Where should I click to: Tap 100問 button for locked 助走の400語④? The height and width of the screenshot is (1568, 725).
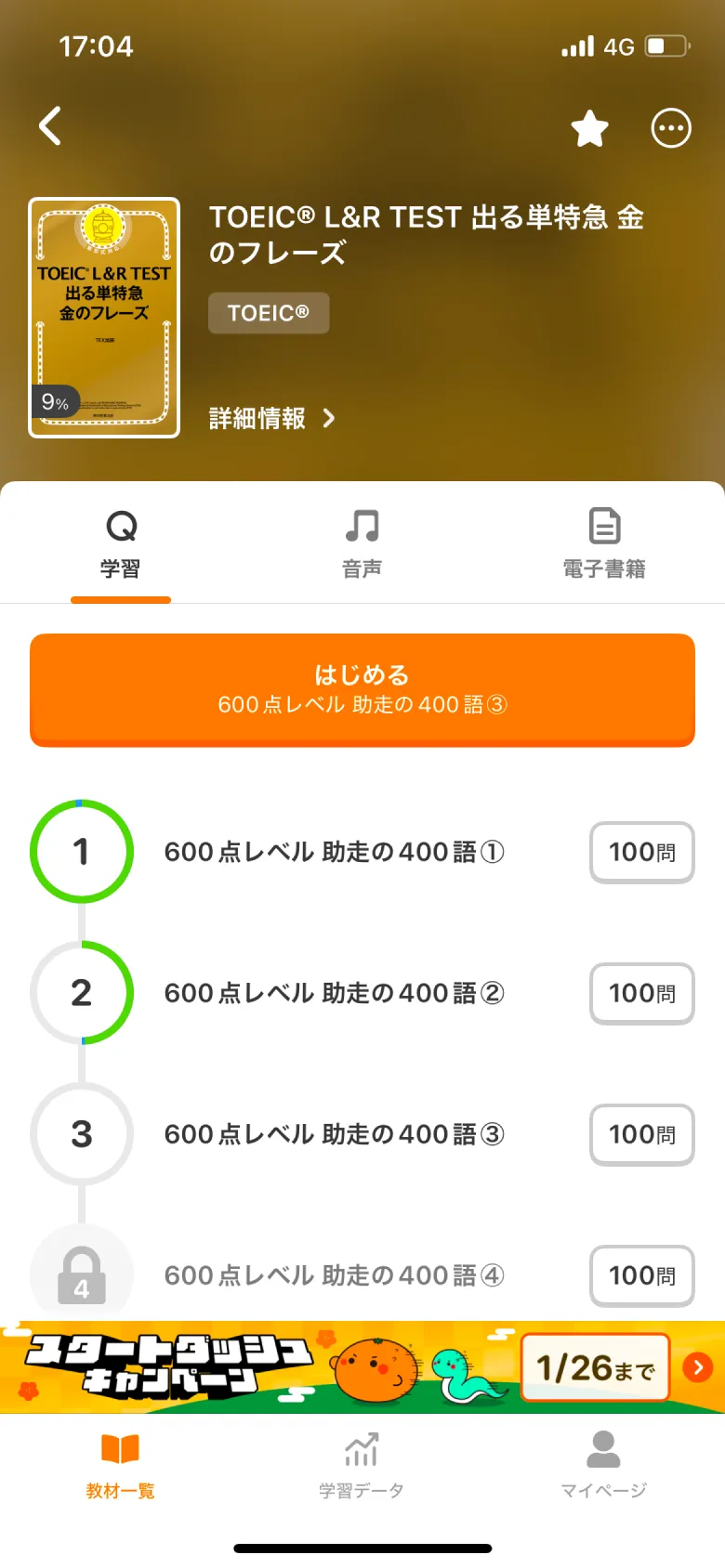click(x=641, y=1275)
